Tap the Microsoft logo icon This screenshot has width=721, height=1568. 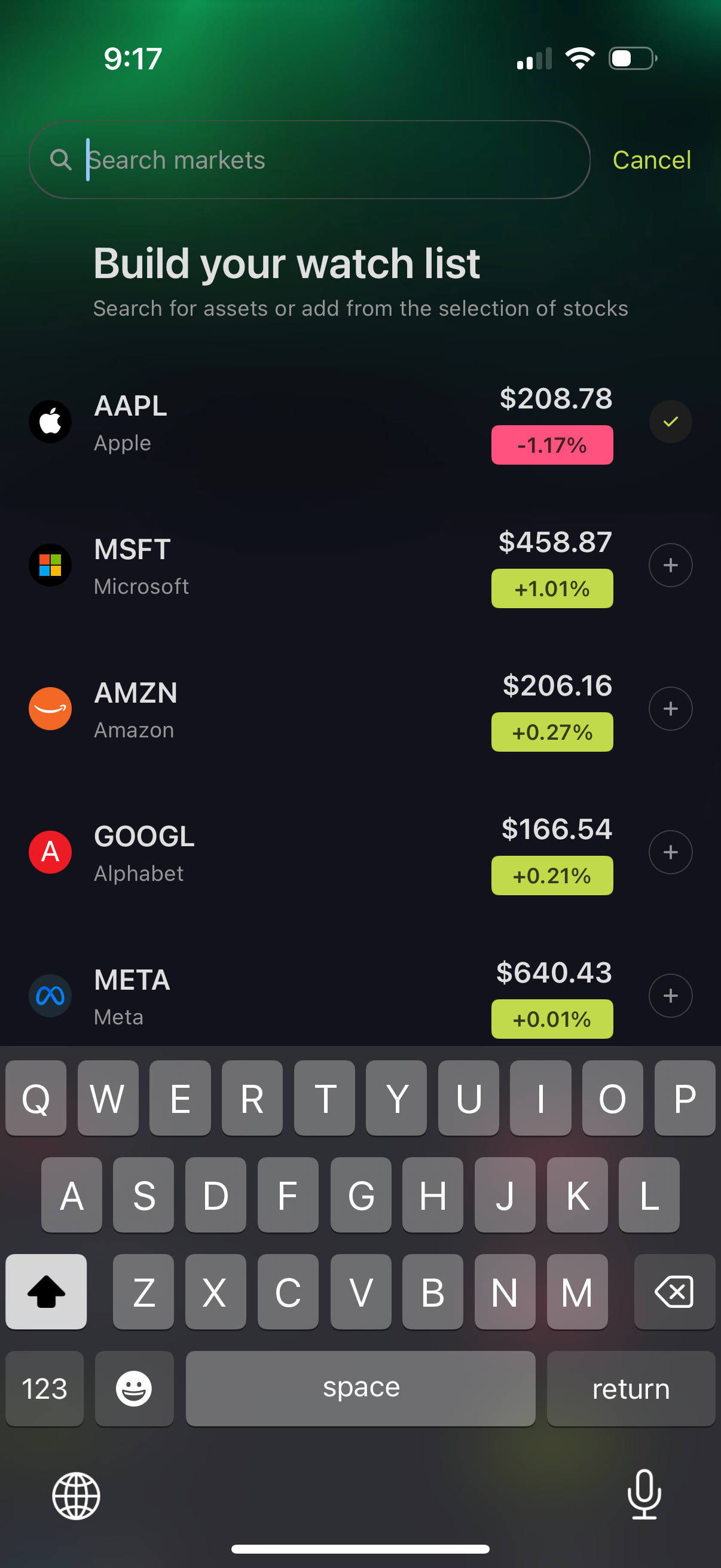coord(50,565)
